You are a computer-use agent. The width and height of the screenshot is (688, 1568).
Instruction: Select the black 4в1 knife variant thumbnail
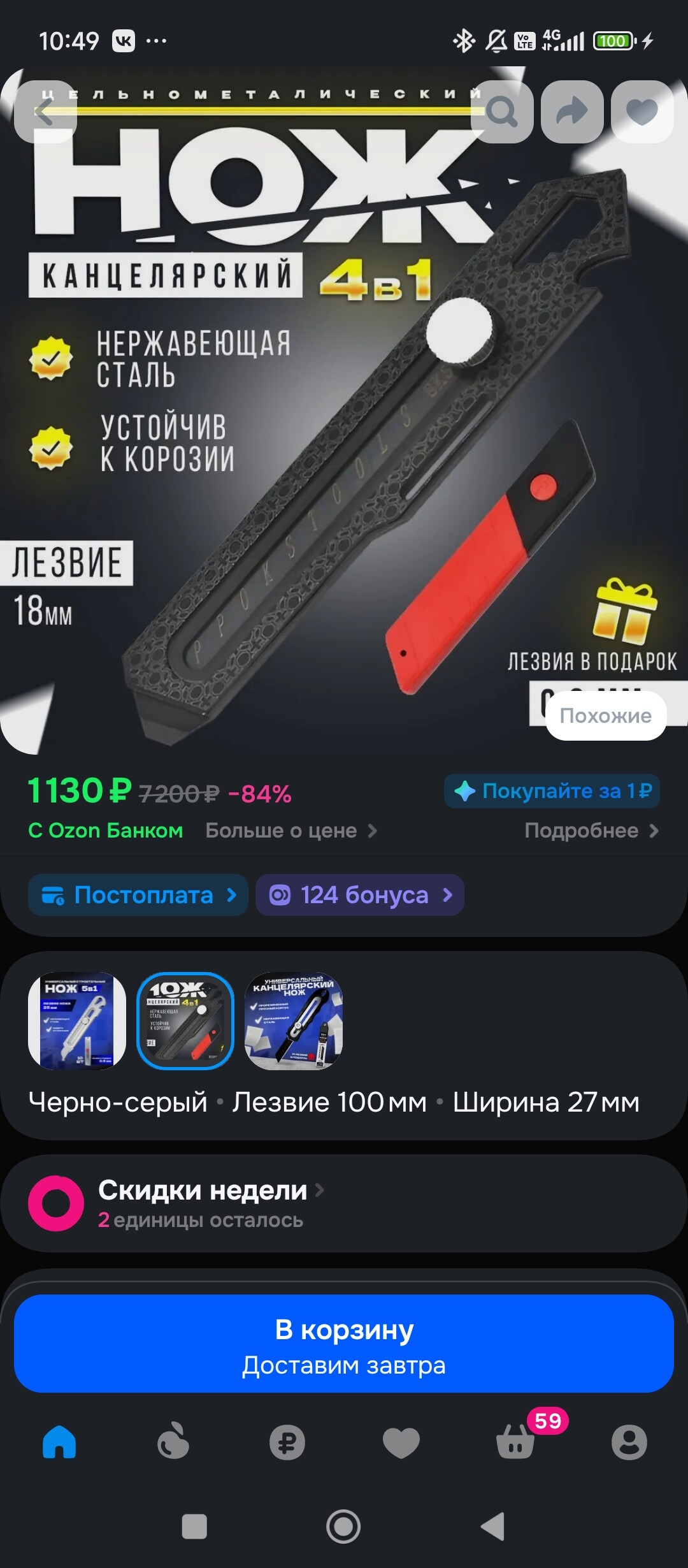185,1021
